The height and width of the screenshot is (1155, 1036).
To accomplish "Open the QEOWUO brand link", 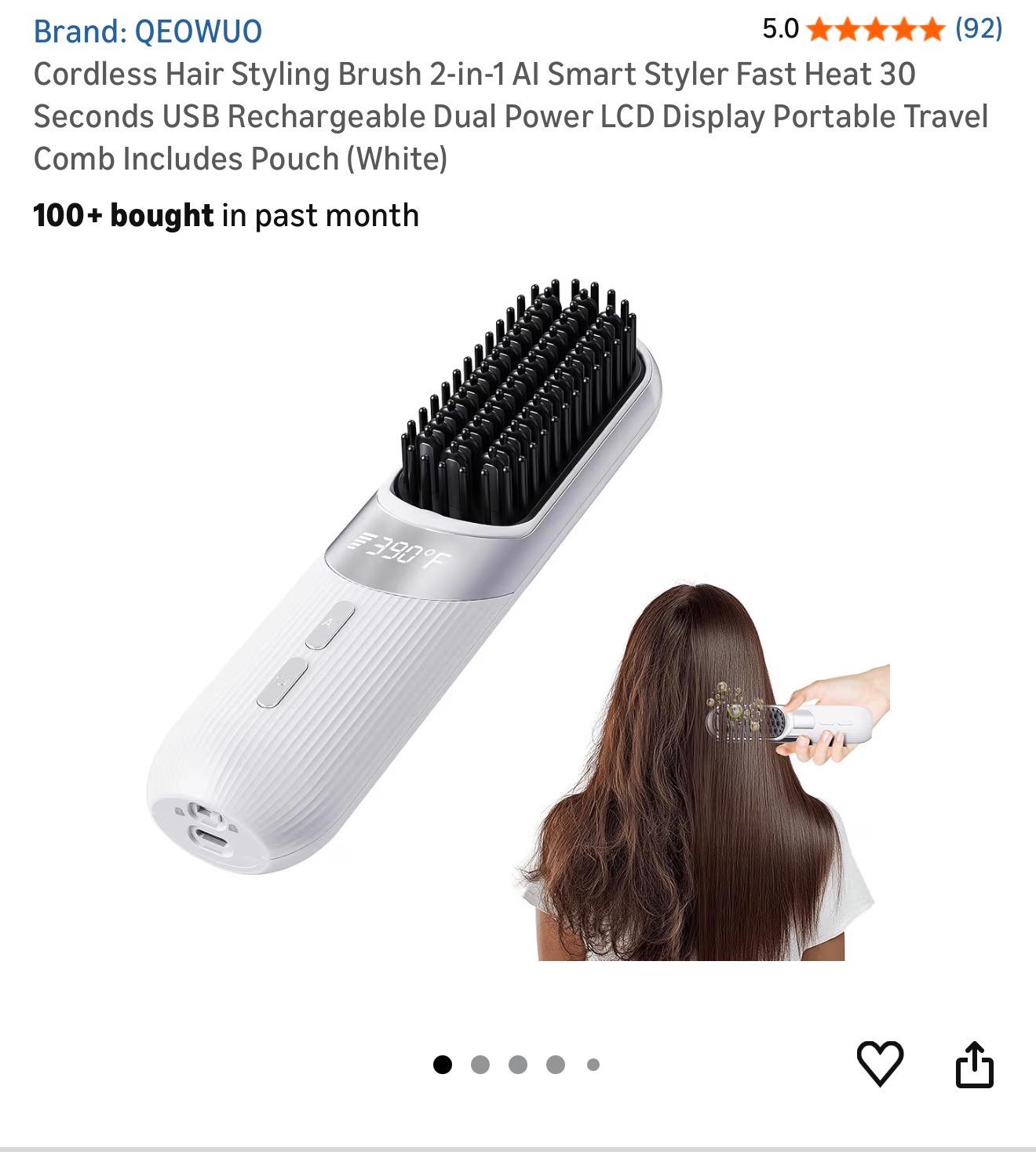I will pos(148,31).
